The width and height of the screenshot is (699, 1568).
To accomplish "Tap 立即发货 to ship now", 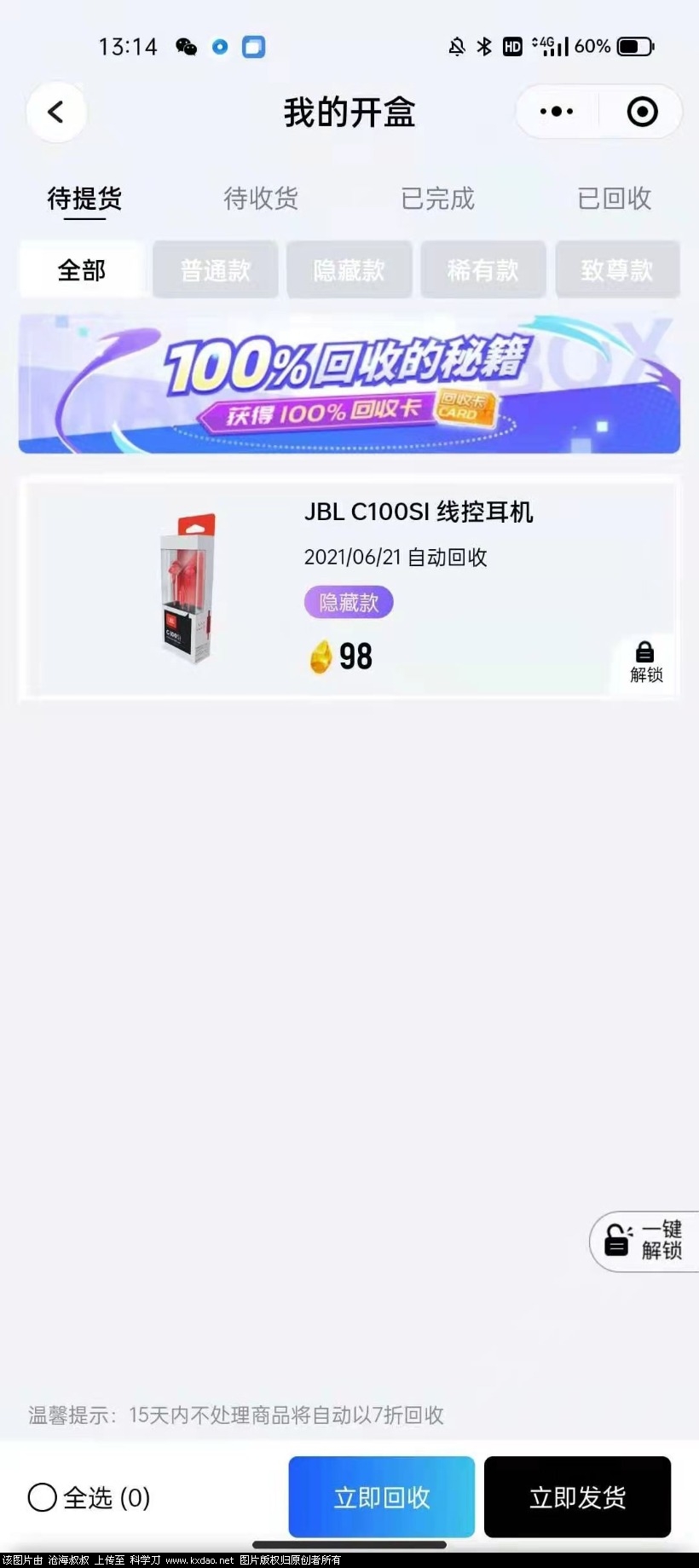I will coord(577,1496).
